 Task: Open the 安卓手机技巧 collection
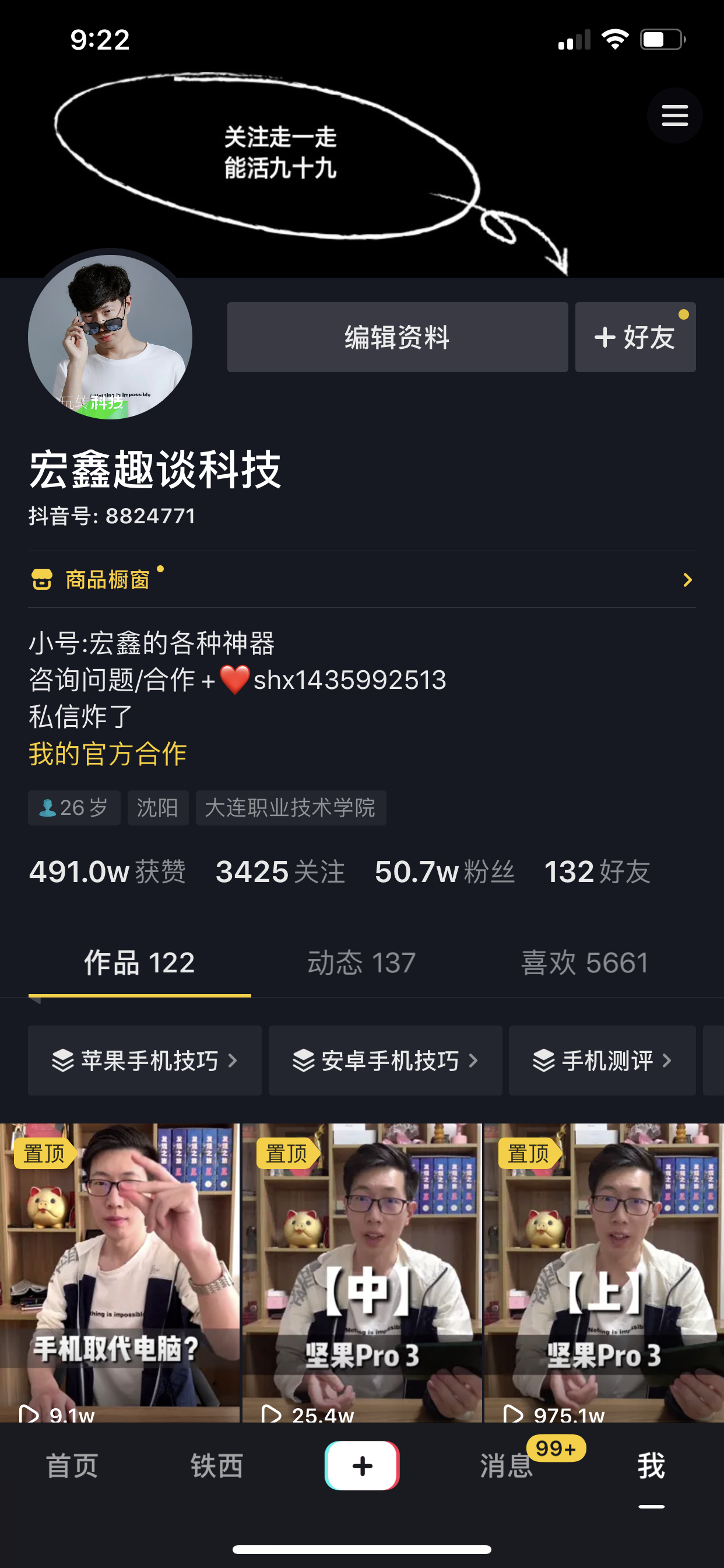385,1060
